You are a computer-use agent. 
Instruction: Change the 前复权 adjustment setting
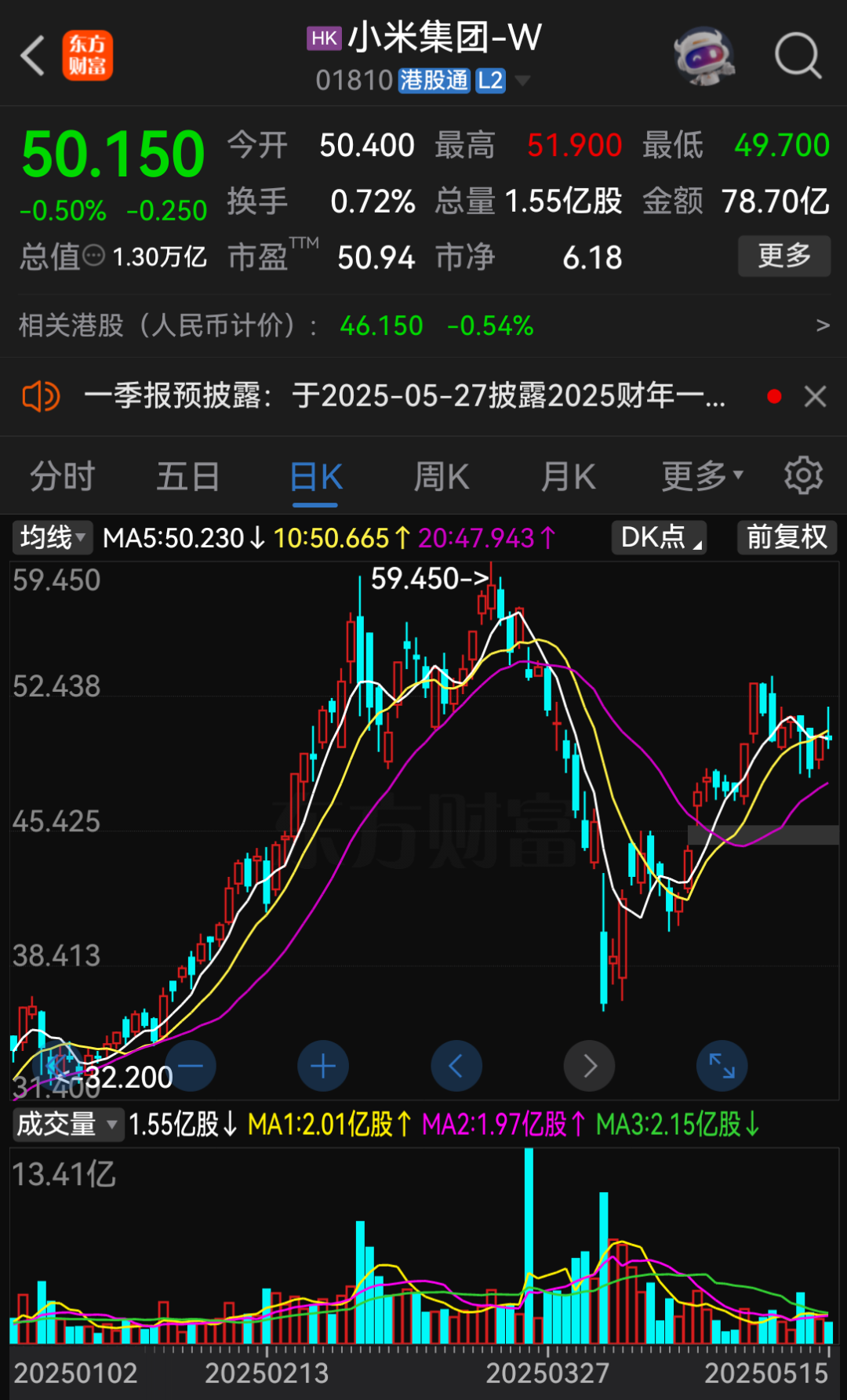coord(787,538)
